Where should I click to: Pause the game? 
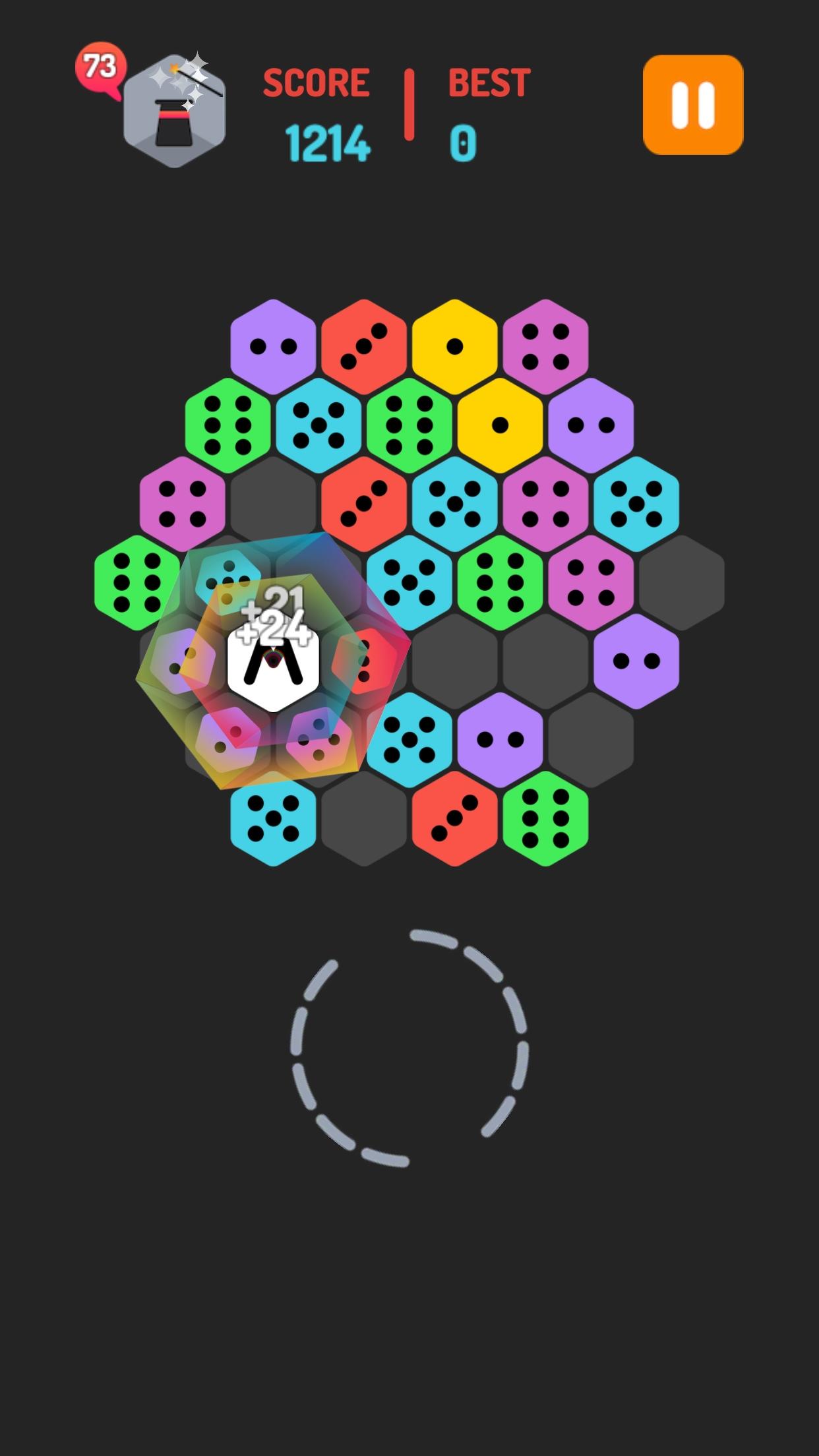pos(692,105)
